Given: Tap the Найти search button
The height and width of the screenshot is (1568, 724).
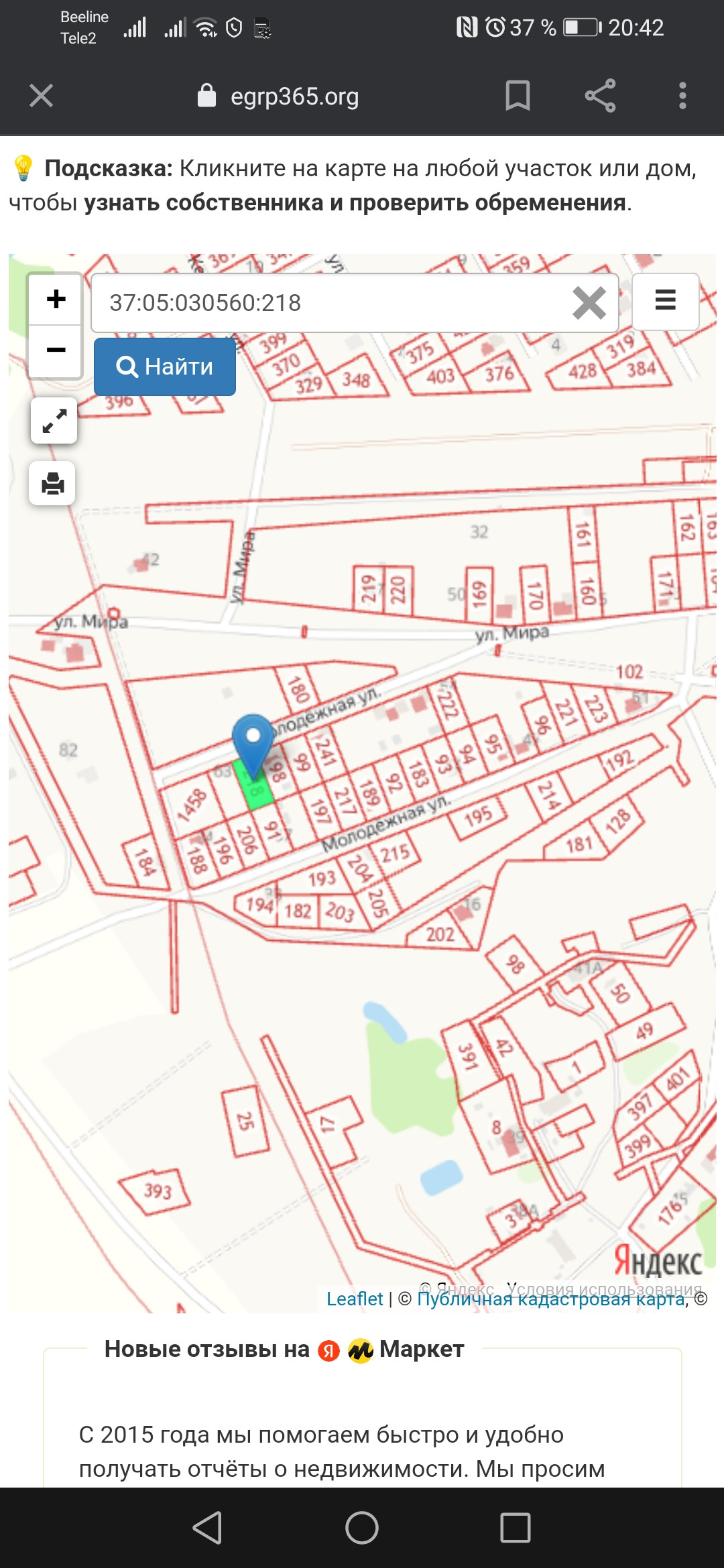Looking at the screenshot, I should [x=165, y=367].
